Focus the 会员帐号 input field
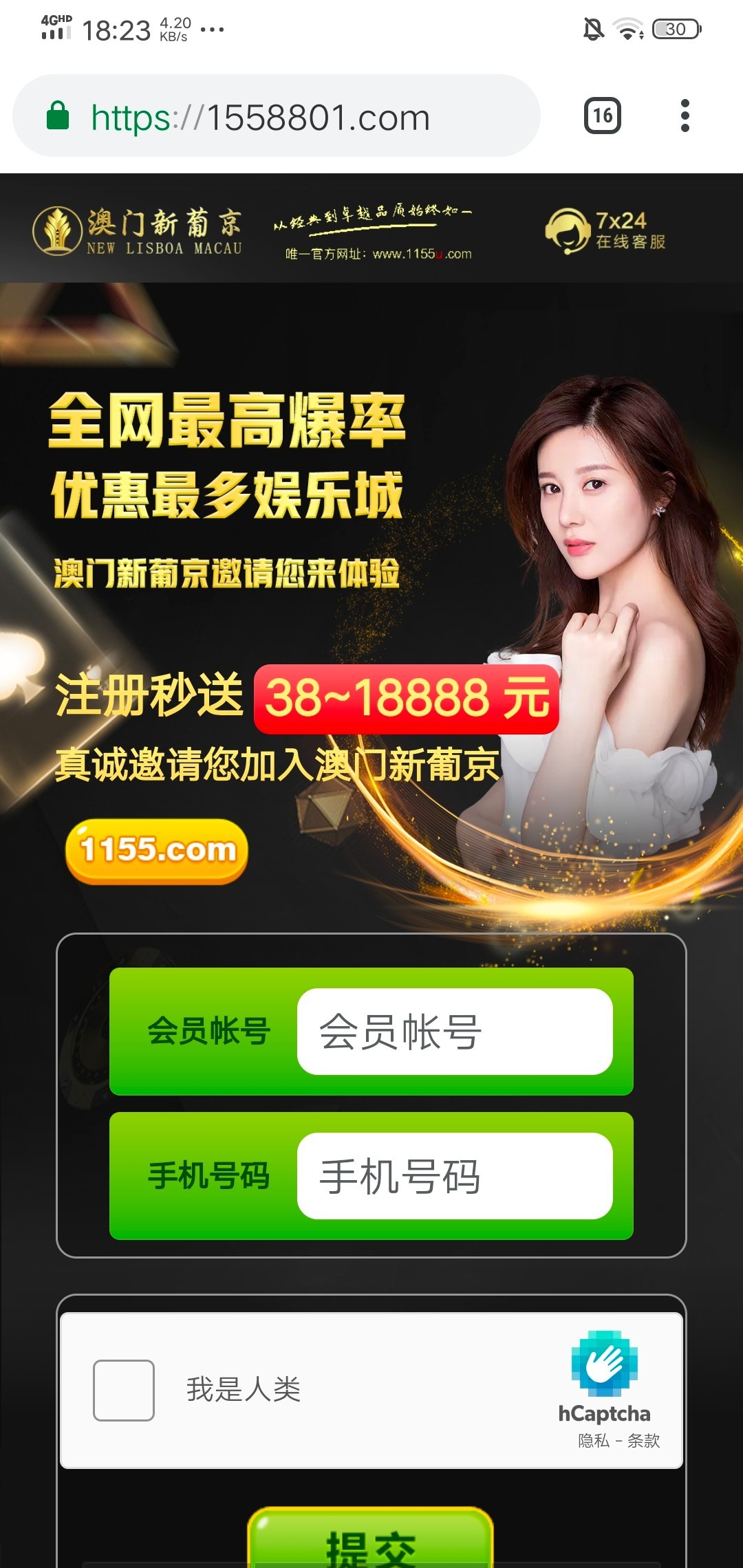 [454, 1032]
